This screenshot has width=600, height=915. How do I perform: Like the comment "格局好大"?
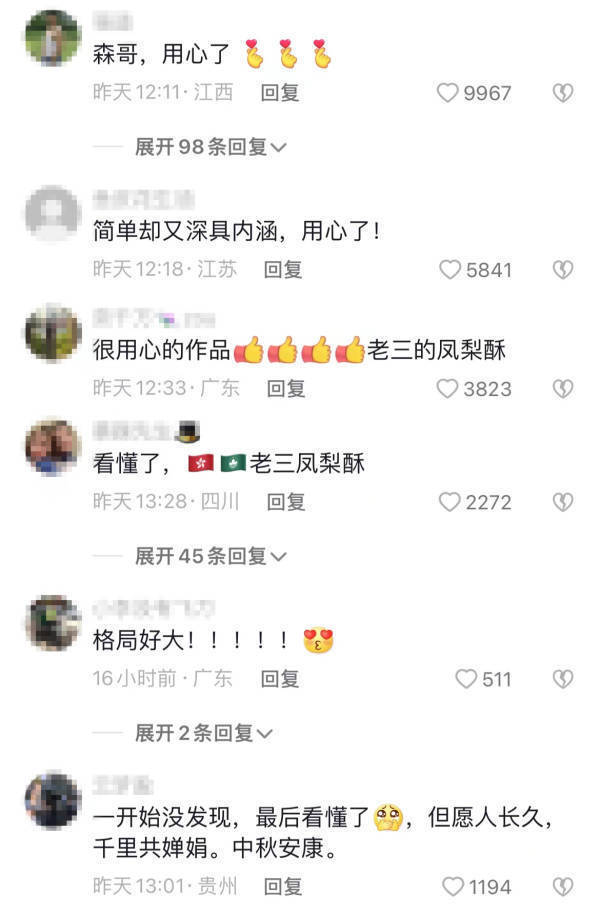click(466, 679)
